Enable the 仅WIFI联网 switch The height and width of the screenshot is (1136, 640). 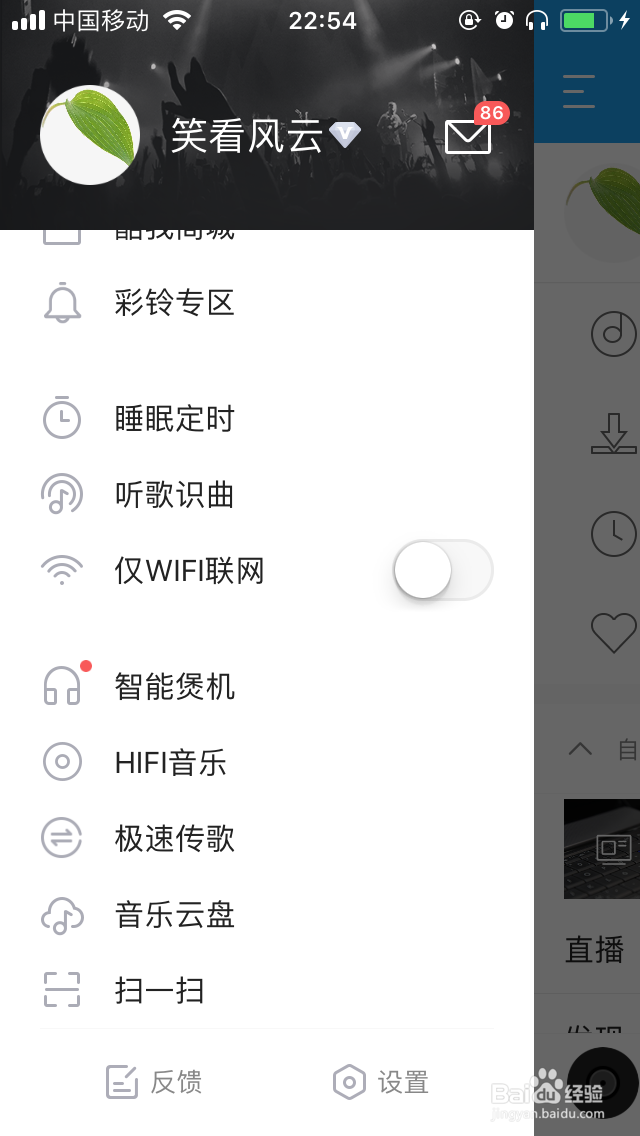click(x=443, y=570)
